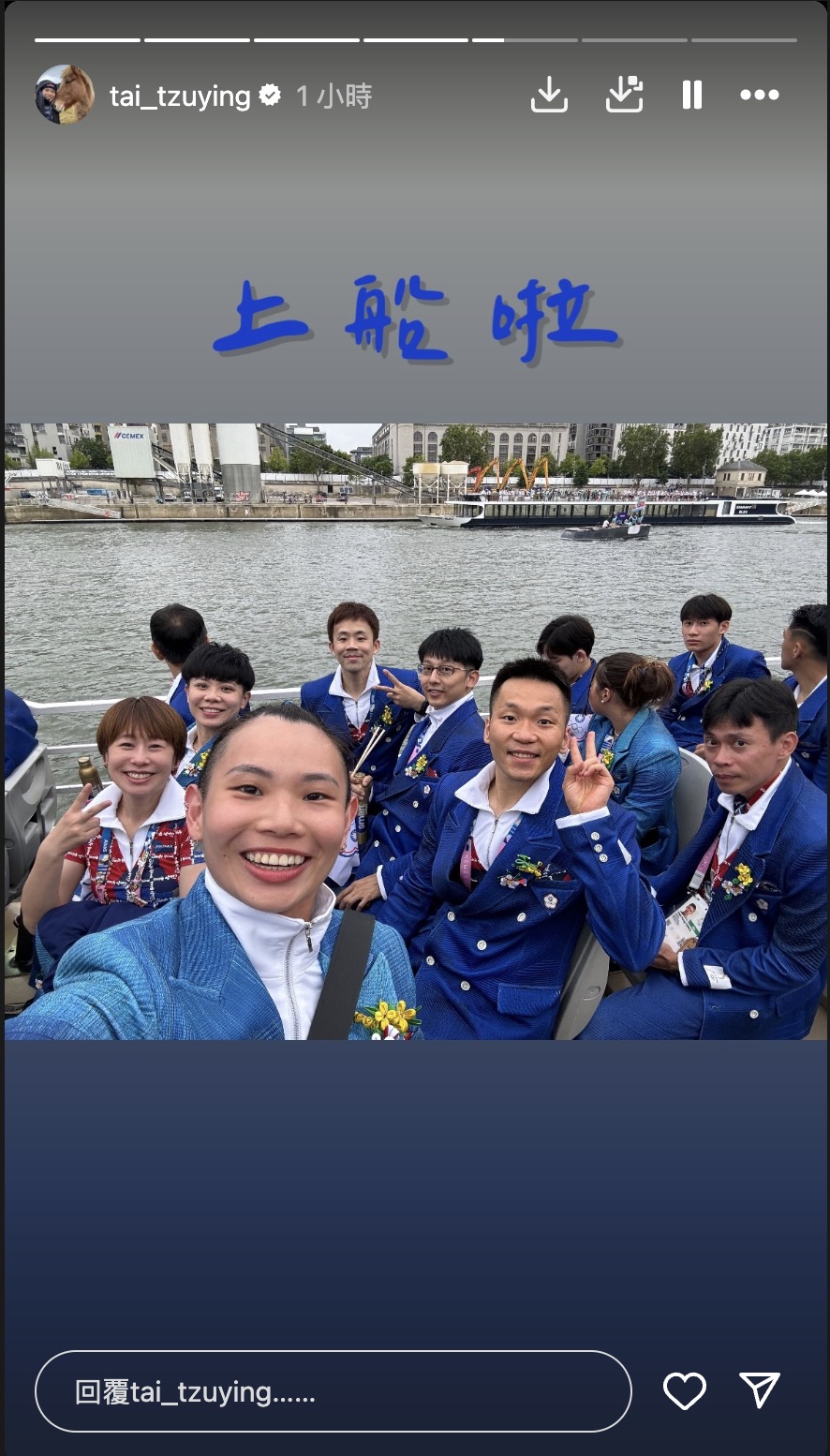Download this story
The height and width of the screenshot is (1456, 830).
point(549,95)
